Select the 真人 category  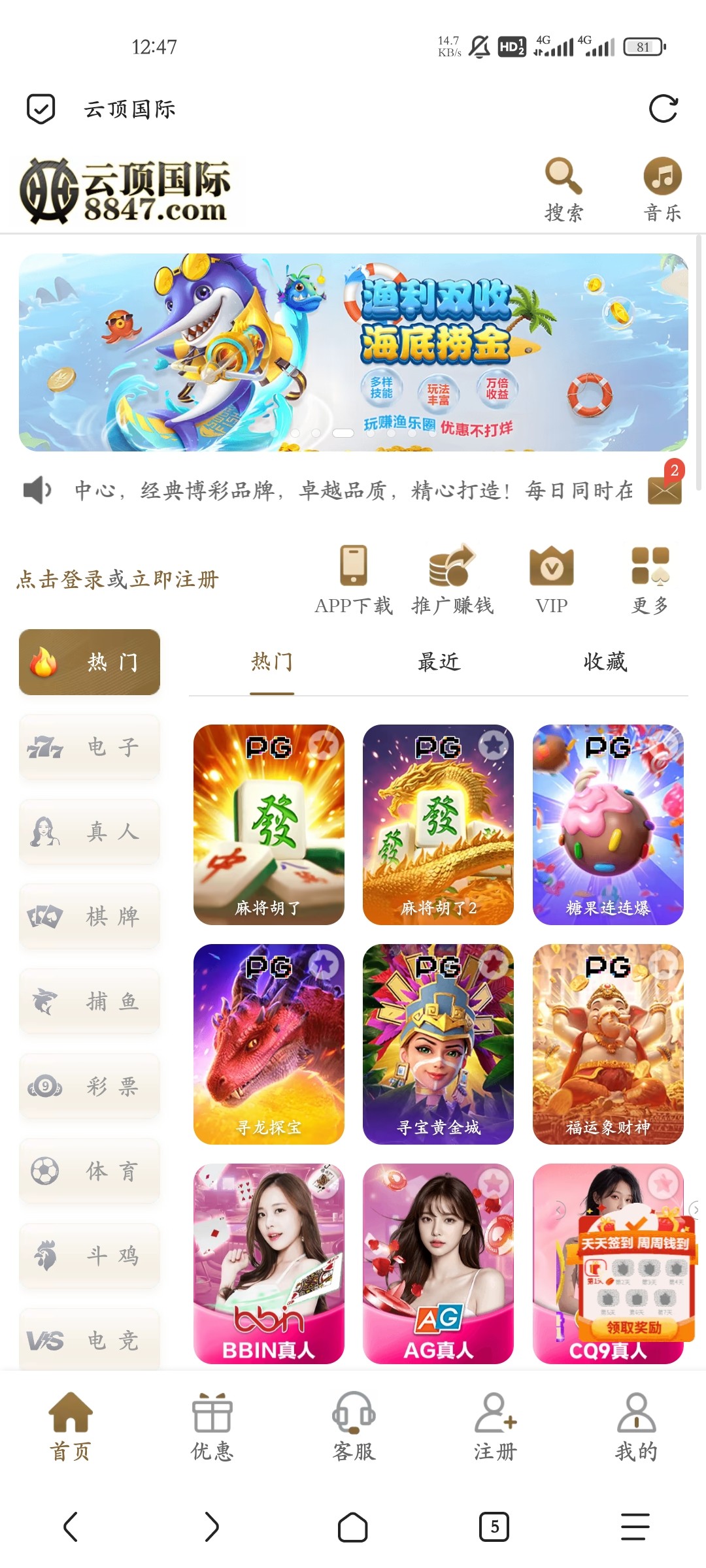coord(90,832)
